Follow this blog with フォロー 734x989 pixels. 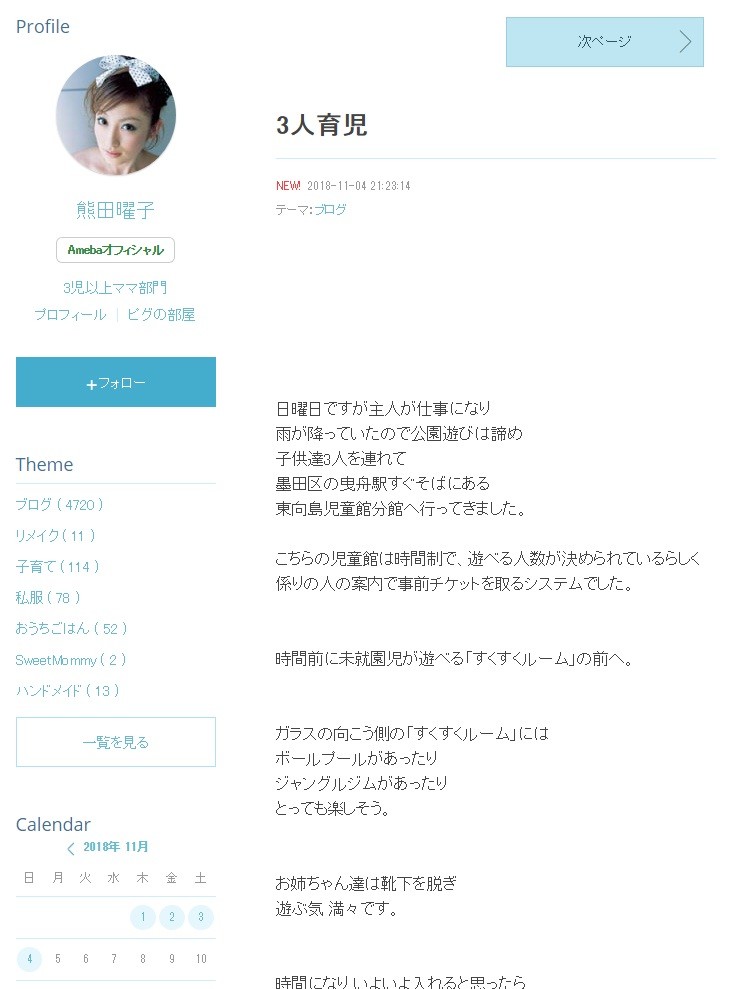[116, 383]
